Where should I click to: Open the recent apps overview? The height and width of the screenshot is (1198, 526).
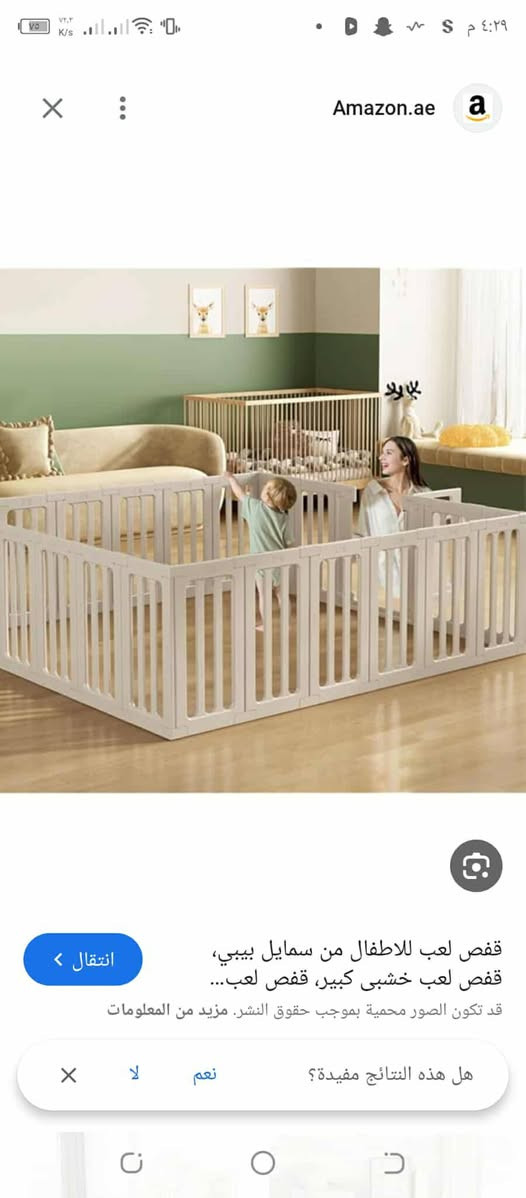point(132,1163)
